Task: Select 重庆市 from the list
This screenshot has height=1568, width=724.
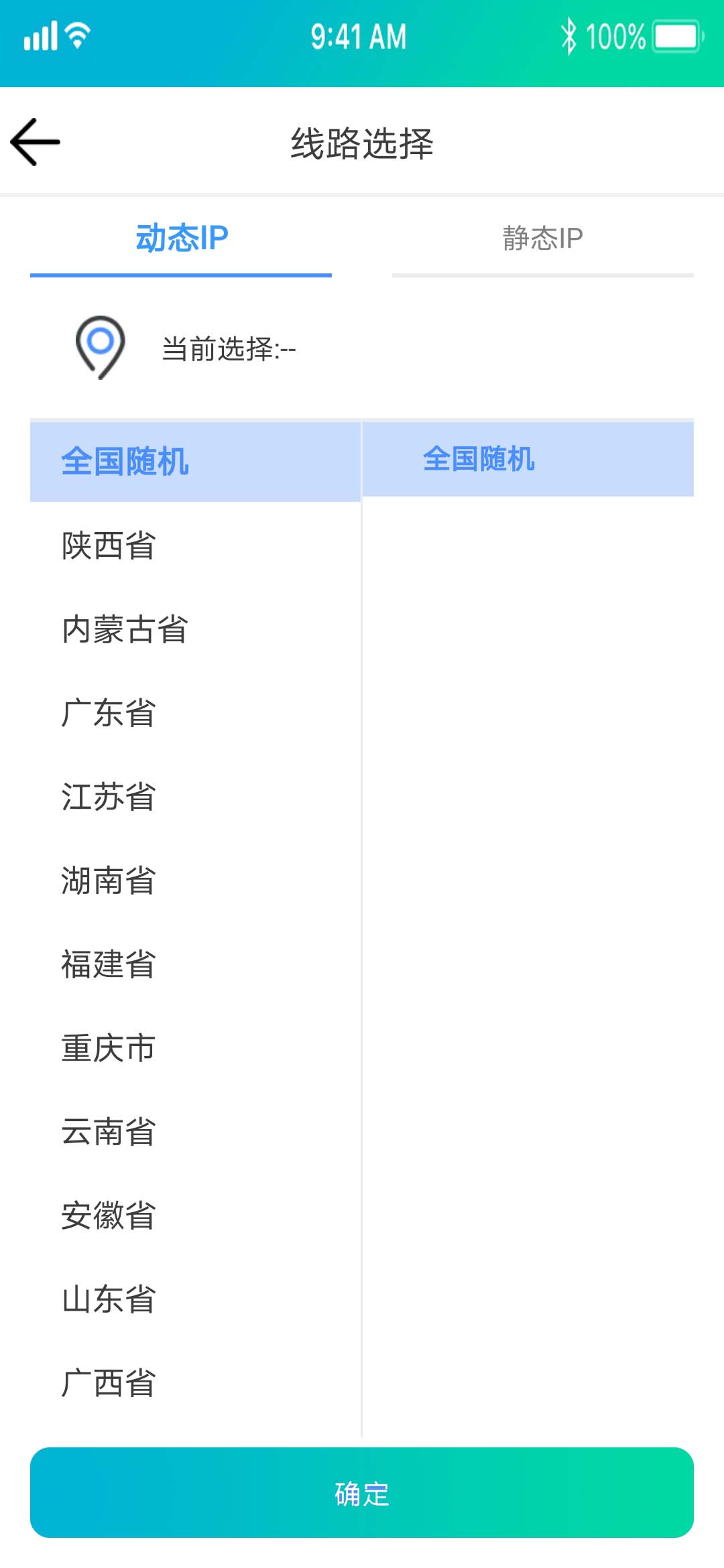Action: click(195, 1048)
